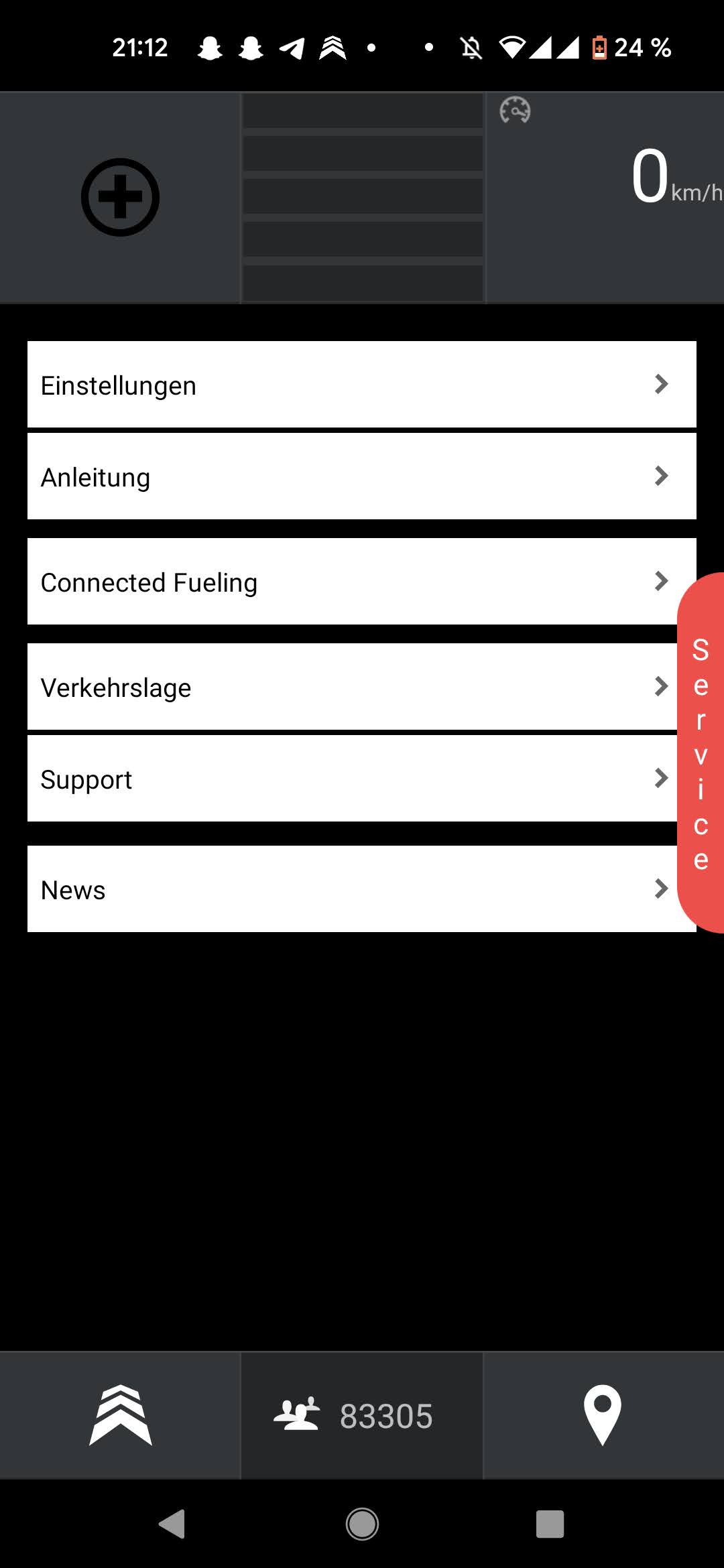Open the News row
Image resolution: width=724 pixels, height=1568 pixels.
pos(352,889)
